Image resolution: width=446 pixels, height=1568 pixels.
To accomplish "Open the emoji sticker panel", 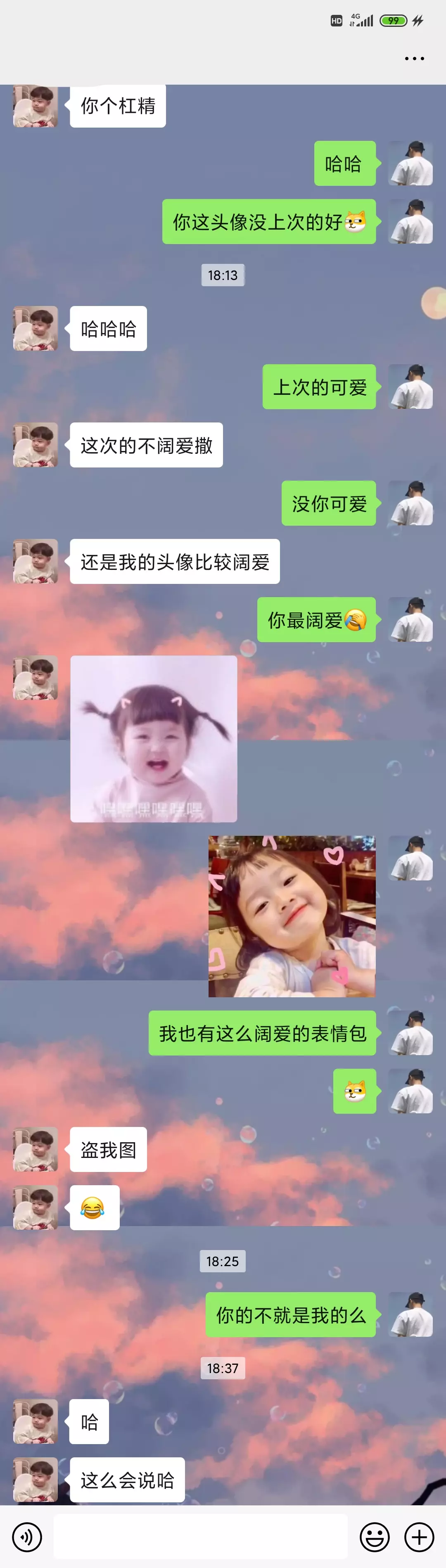I will pyautogui.click(x=374, y=1536).
